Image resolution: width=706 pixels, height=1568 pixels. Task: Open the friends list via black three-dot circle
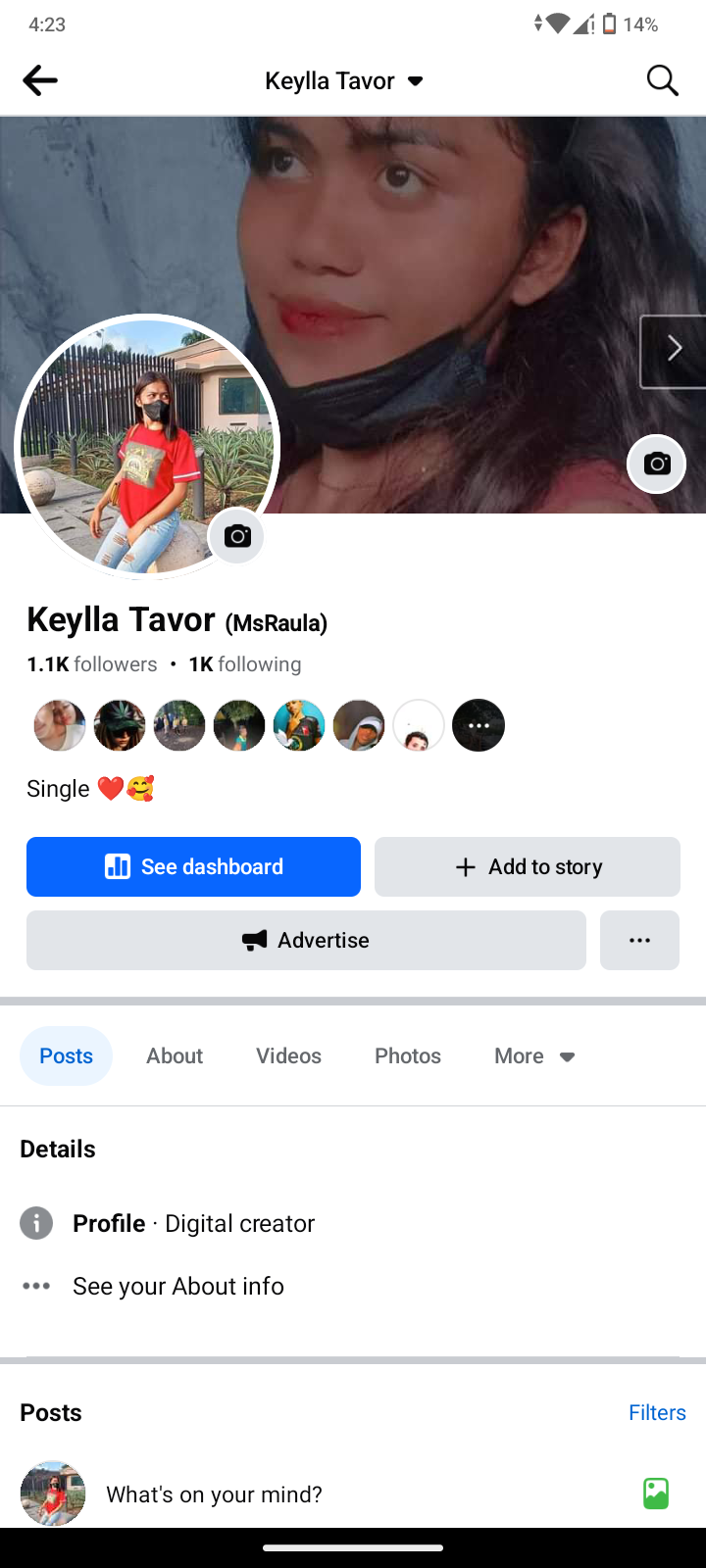(x=479, y=725)
